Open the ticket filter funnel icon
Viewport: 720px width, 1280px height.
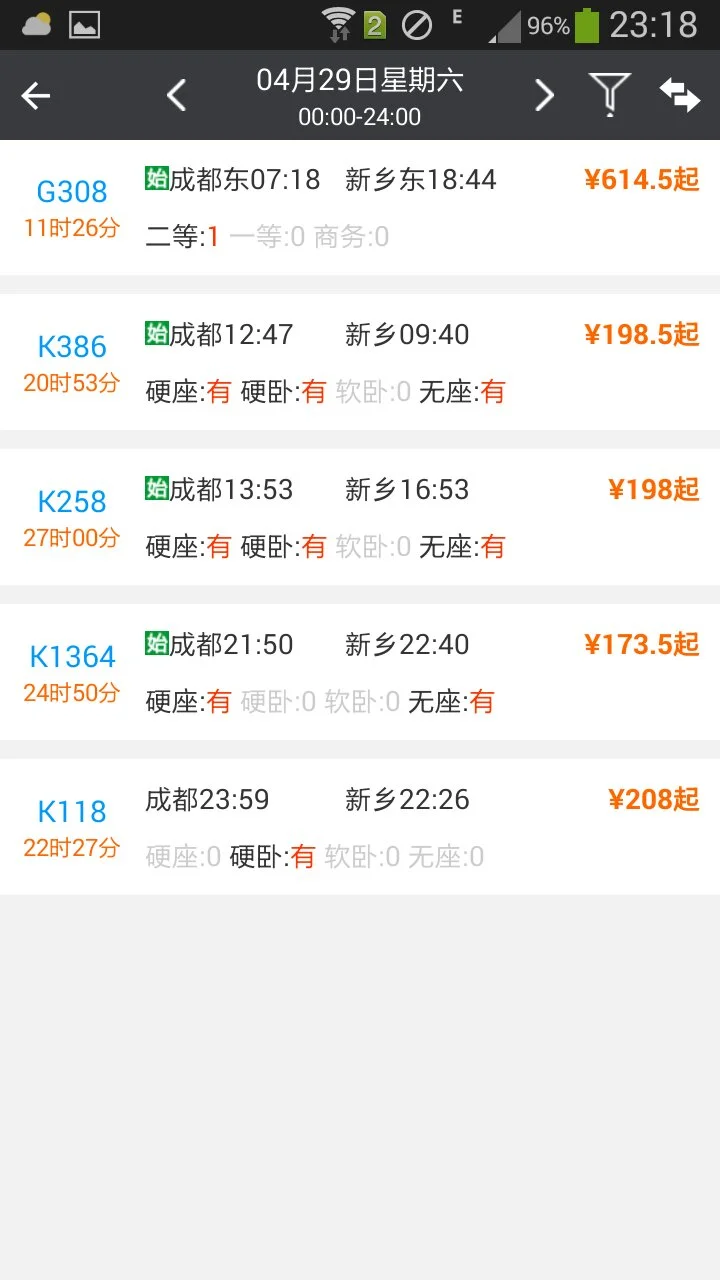(610, 95)
